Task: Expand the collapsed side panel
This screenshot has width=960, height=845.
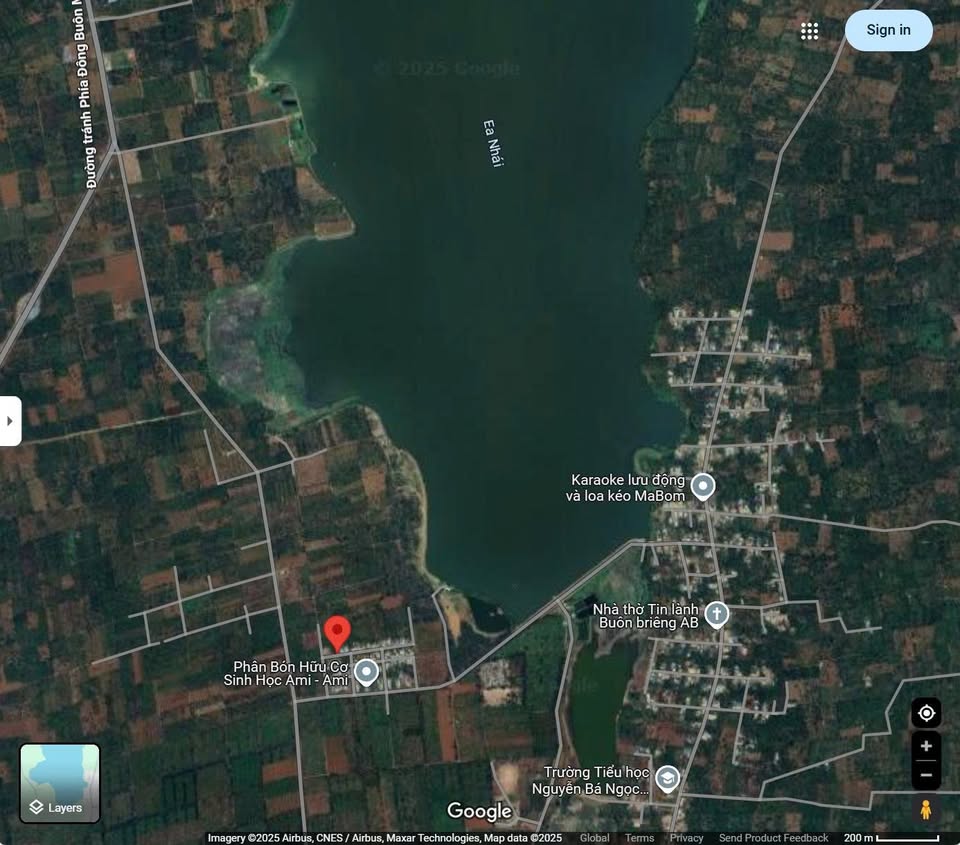Action: pyautogui.click(x=10, y=421)
